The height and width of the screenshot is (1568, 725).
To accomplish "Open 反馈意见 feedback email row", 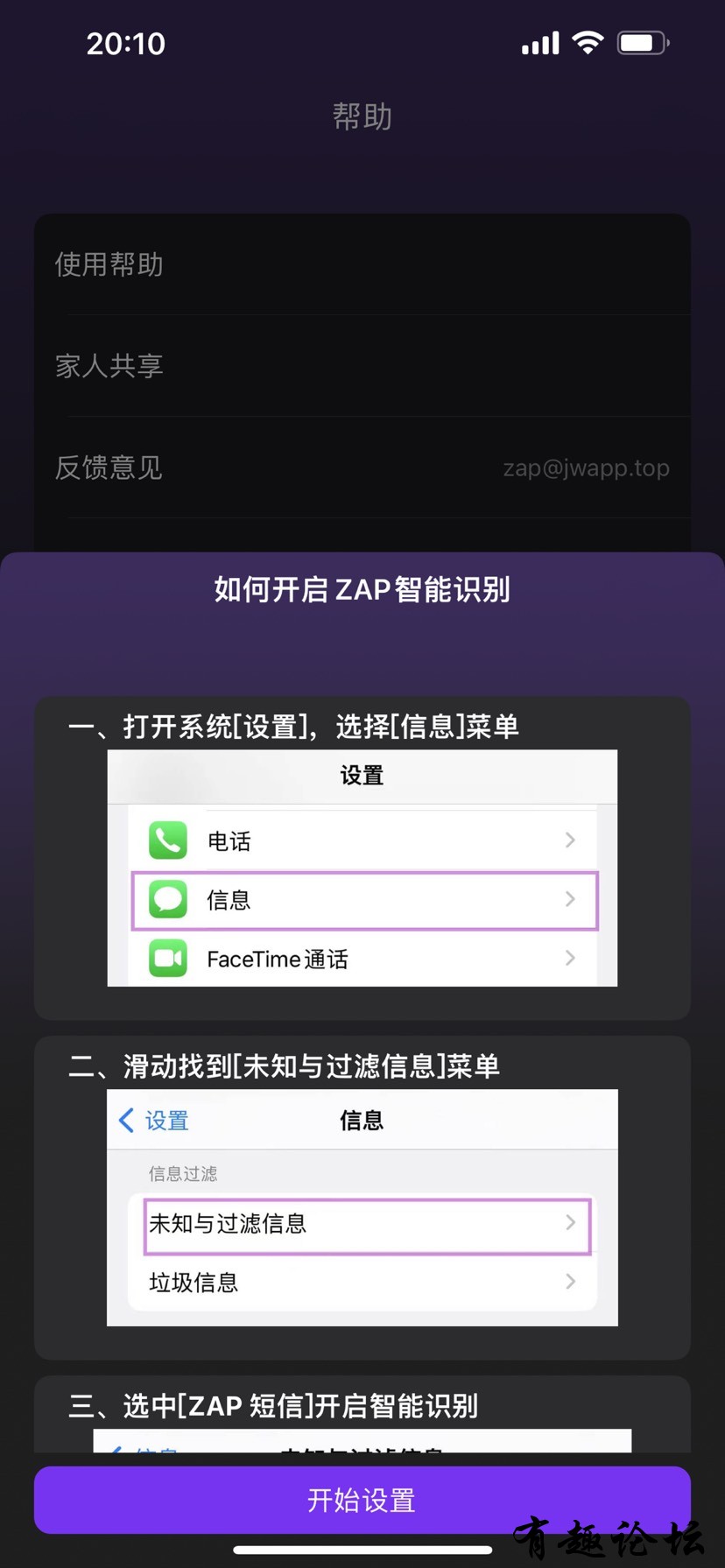I will 362,468.
